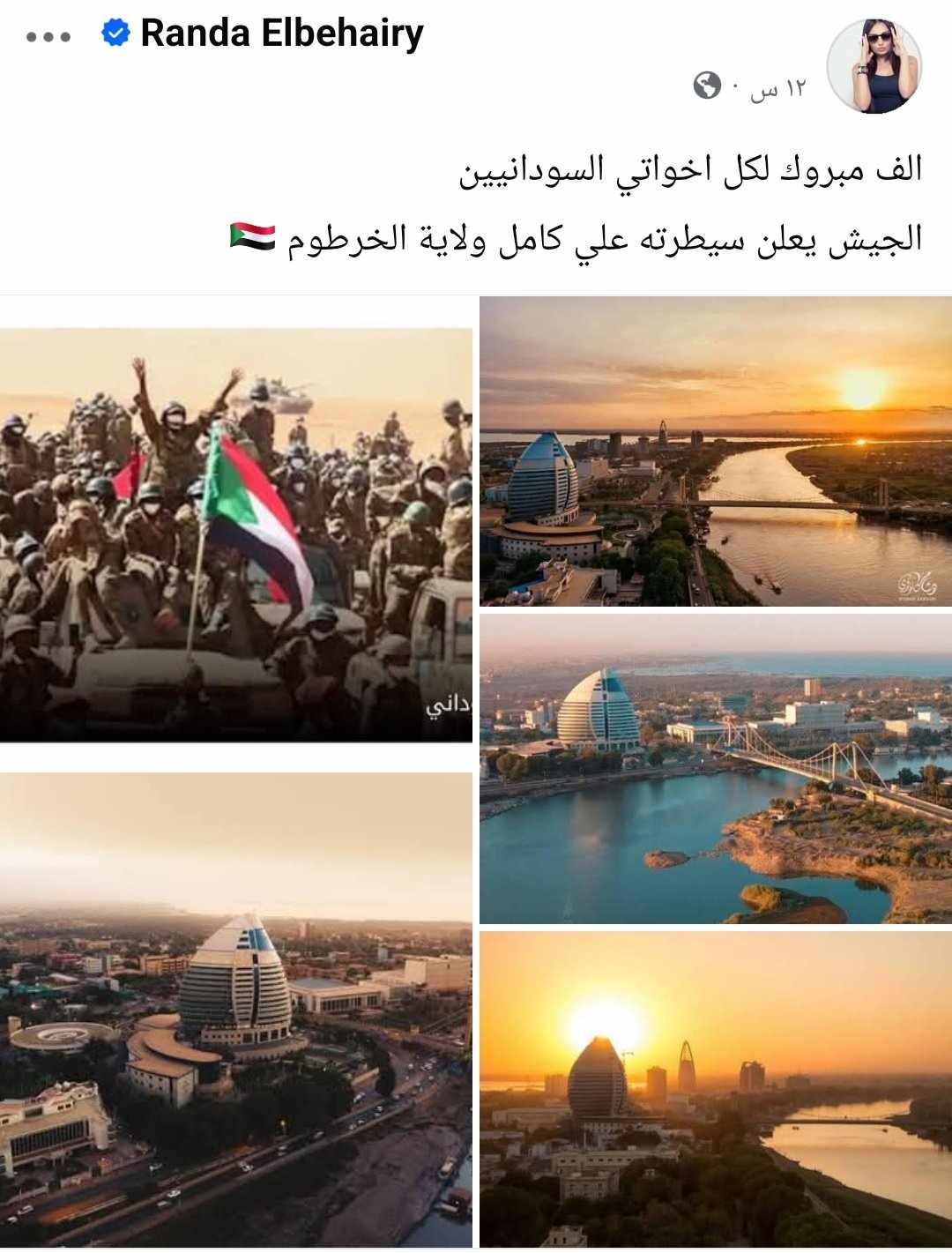Viewport: 952px width, 1253px height.
Task: Open Randa Elbehairy's profile from her name
Action: (281, 34)
